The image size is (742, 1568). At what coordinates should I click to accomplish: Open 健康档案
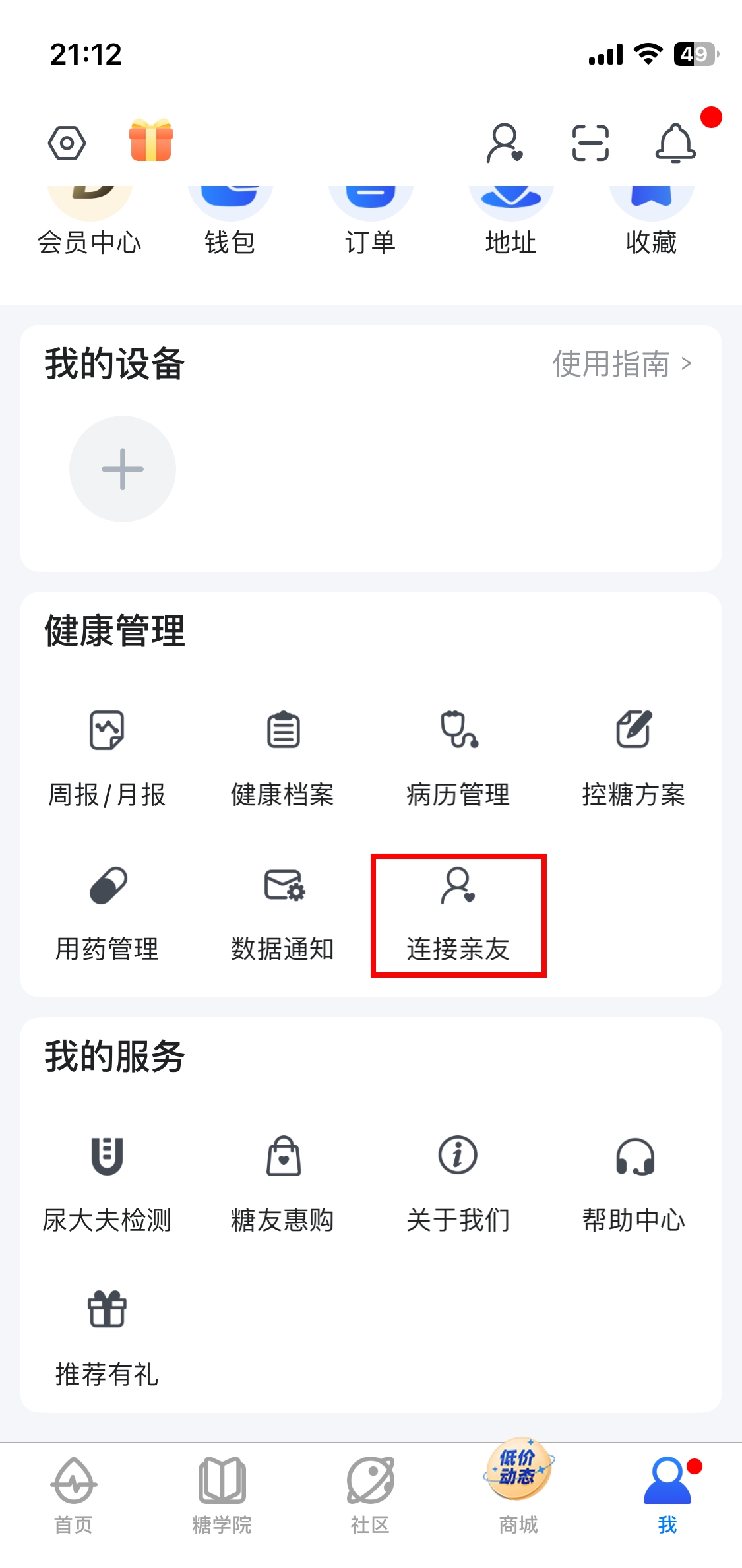(282, 759)
